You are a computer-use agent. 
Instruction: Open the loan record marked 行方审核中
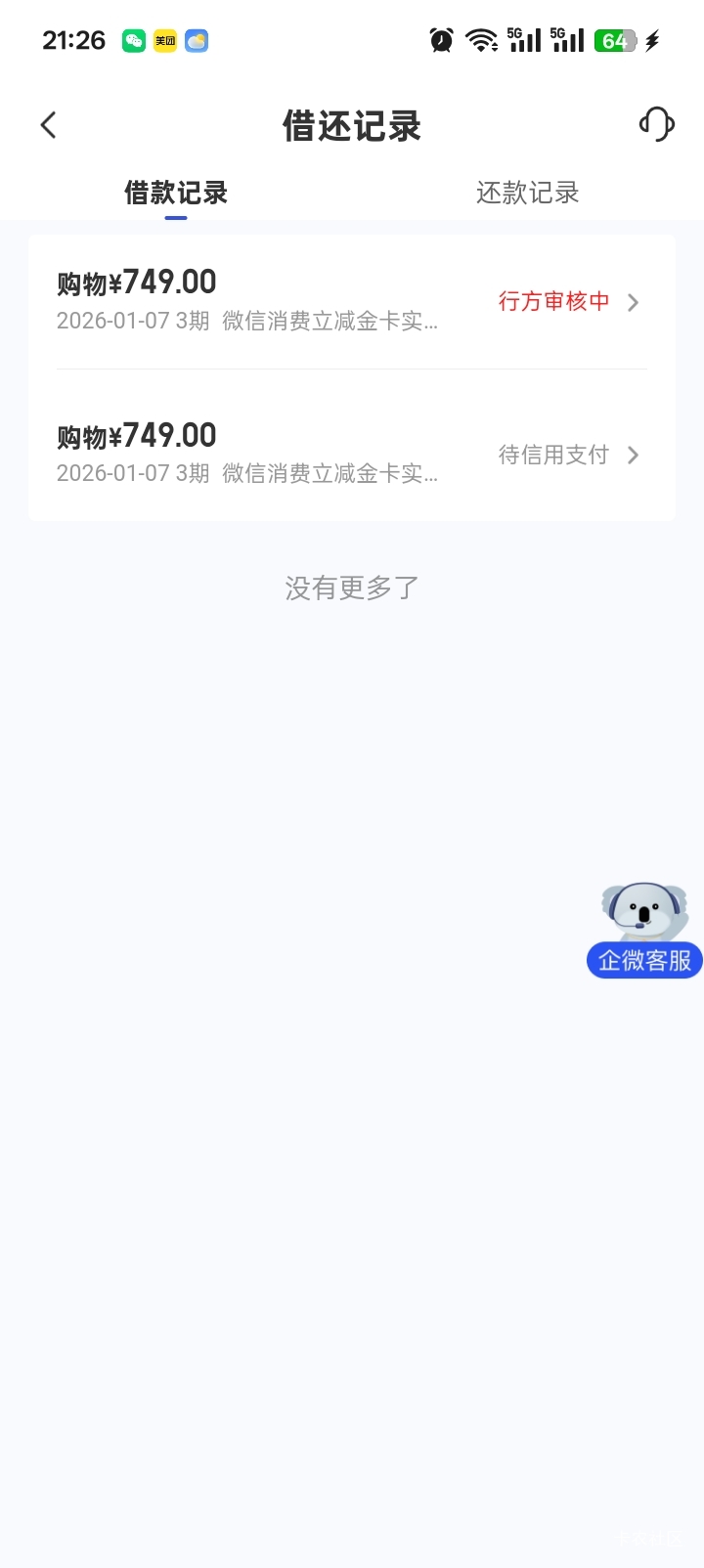pos(352,300)
